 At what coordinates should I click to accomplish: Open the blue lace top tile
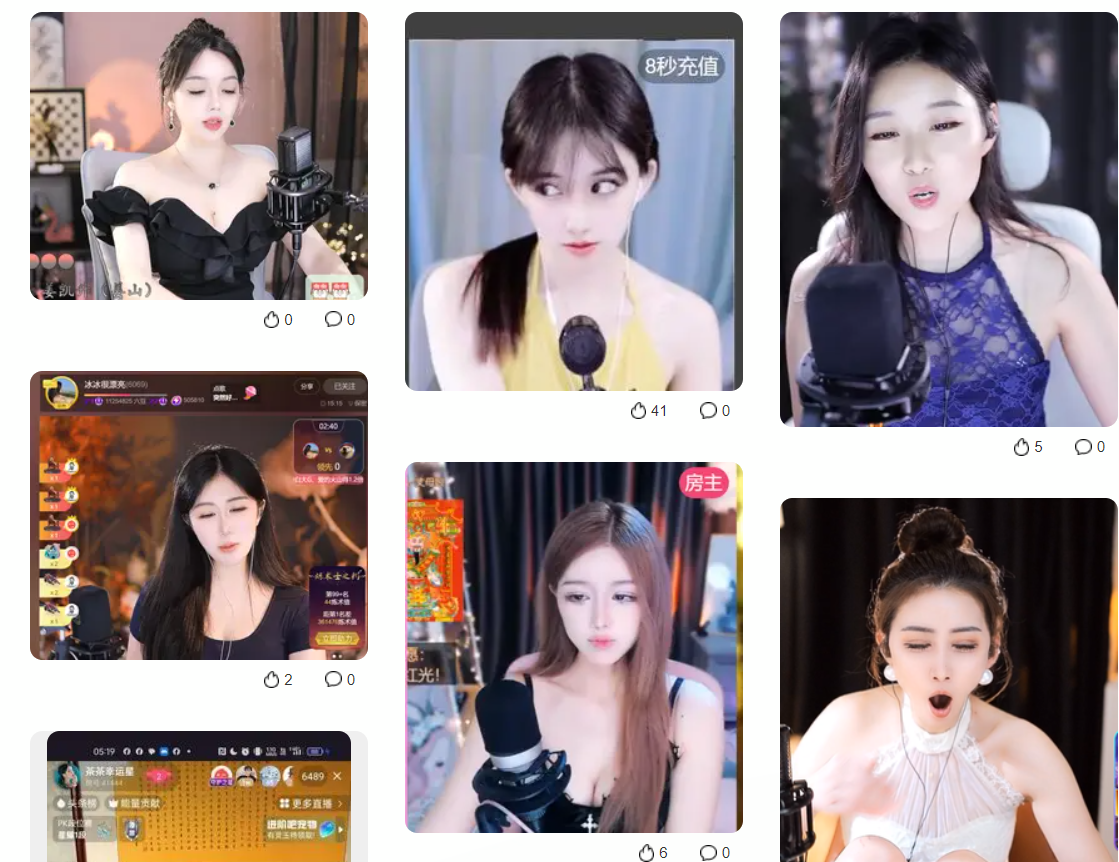click(x=948, y=219)
